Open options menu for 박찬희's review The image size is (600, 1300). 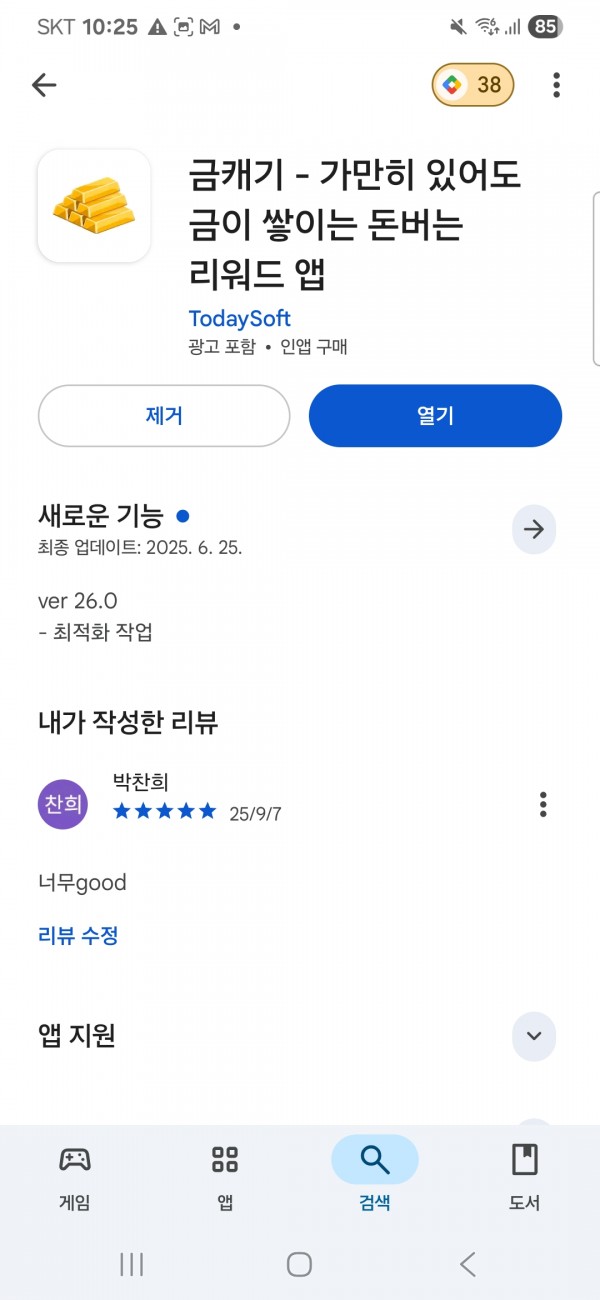[x=543, y=804]
